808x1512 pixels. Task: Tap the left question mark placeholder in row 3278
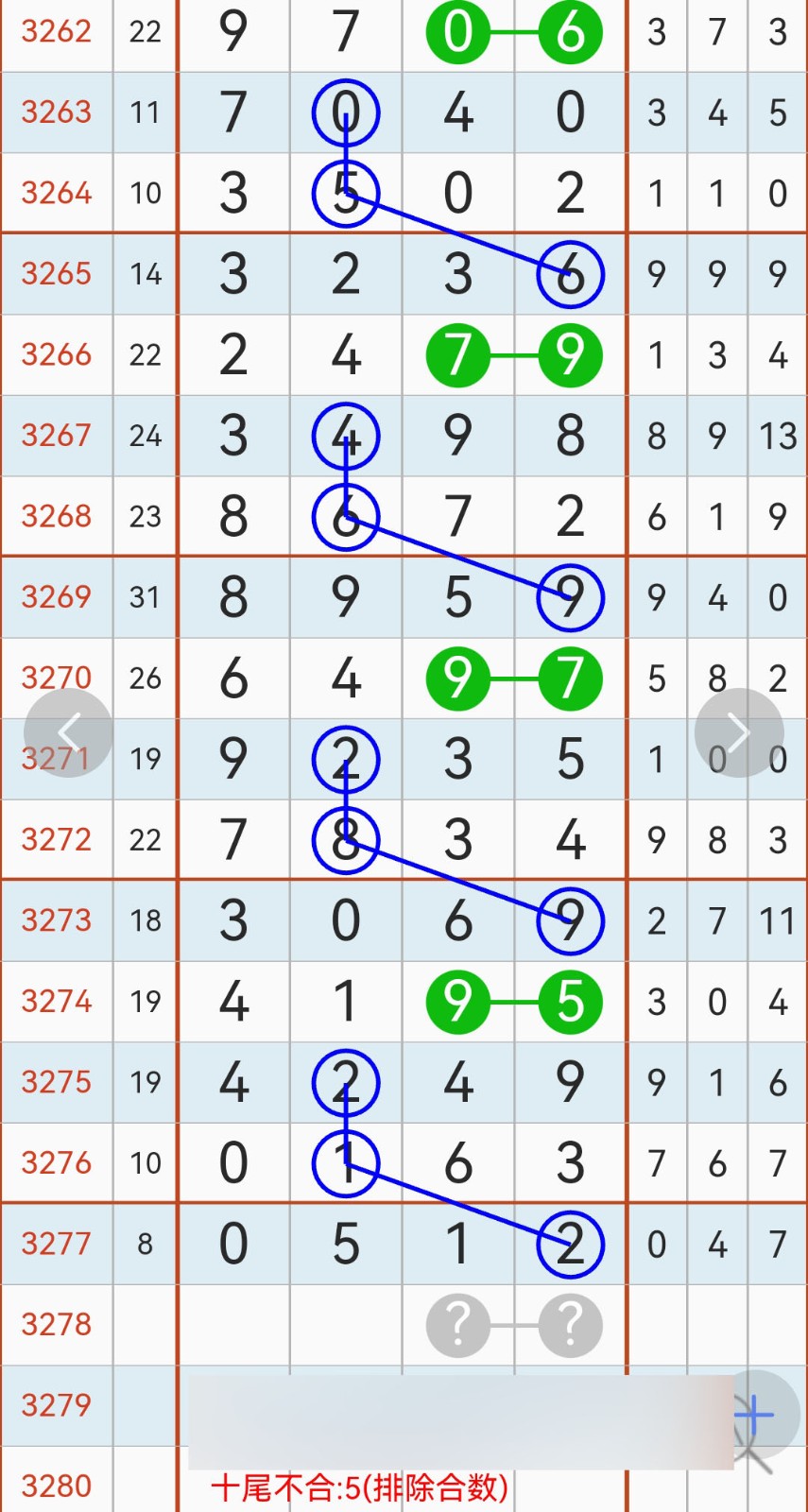click(458, 1325)
